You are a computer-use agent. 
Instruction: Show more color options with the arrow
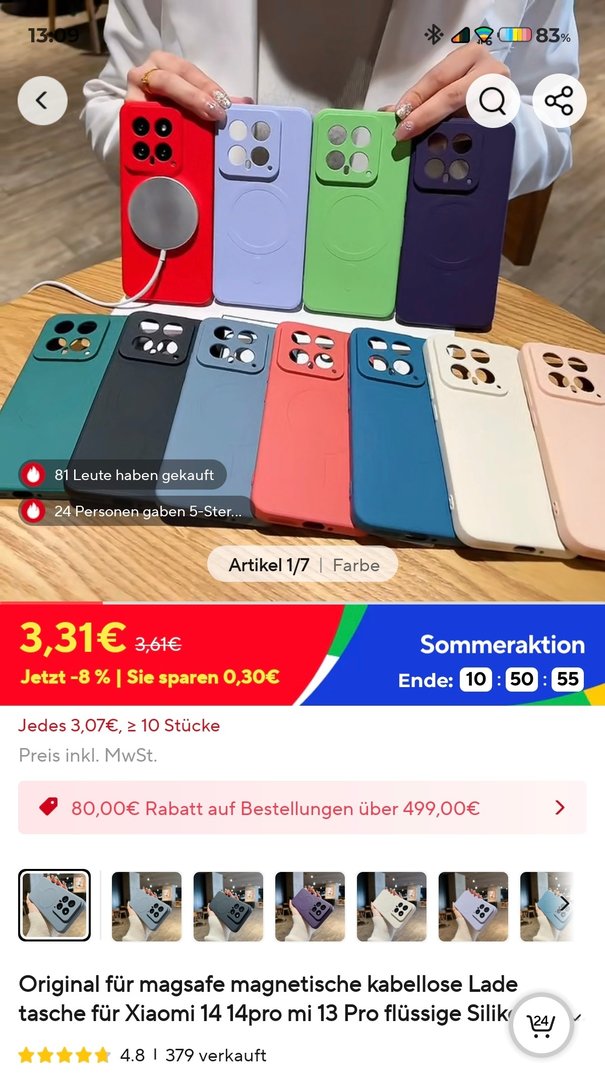coord(563,905)
